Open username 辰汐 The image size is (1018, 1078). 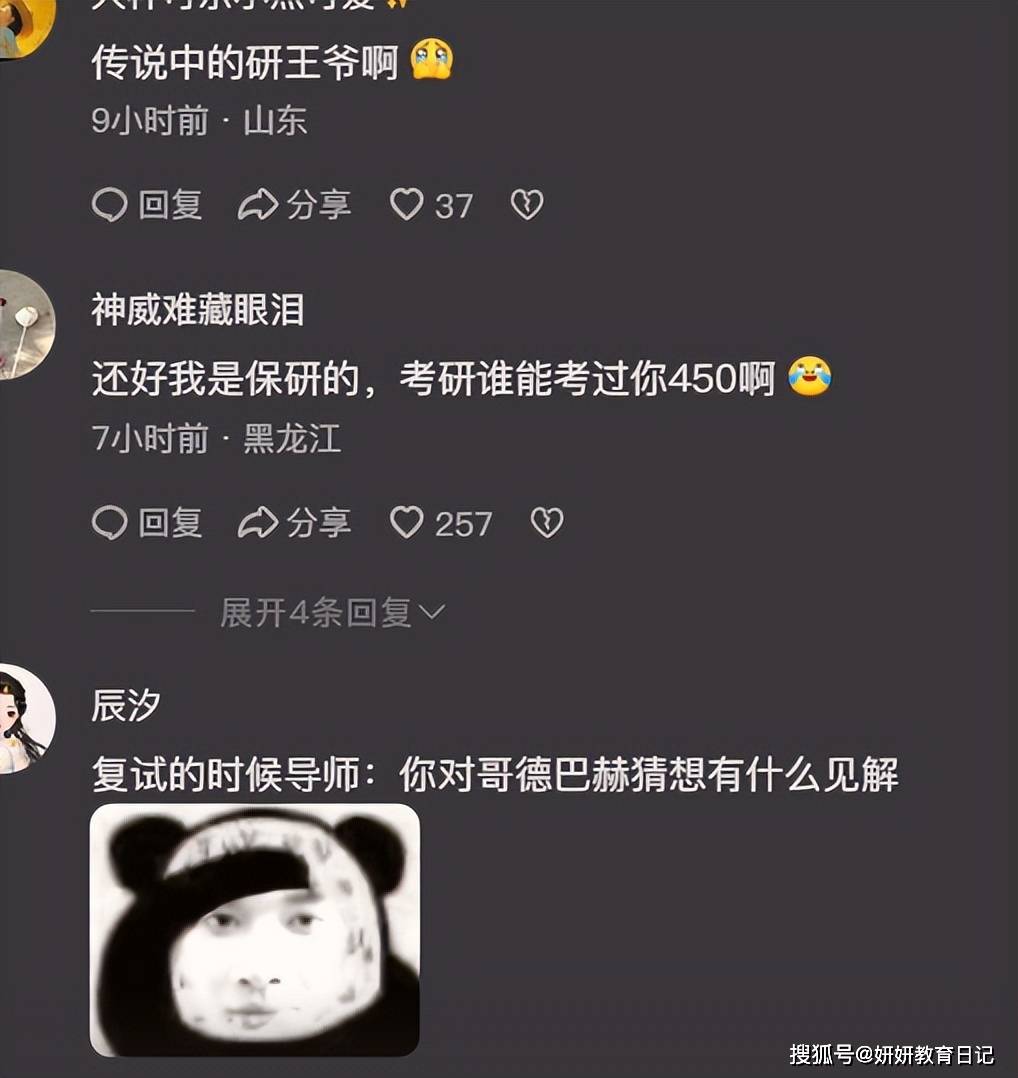pyautogui.click(x=126, y=706)
